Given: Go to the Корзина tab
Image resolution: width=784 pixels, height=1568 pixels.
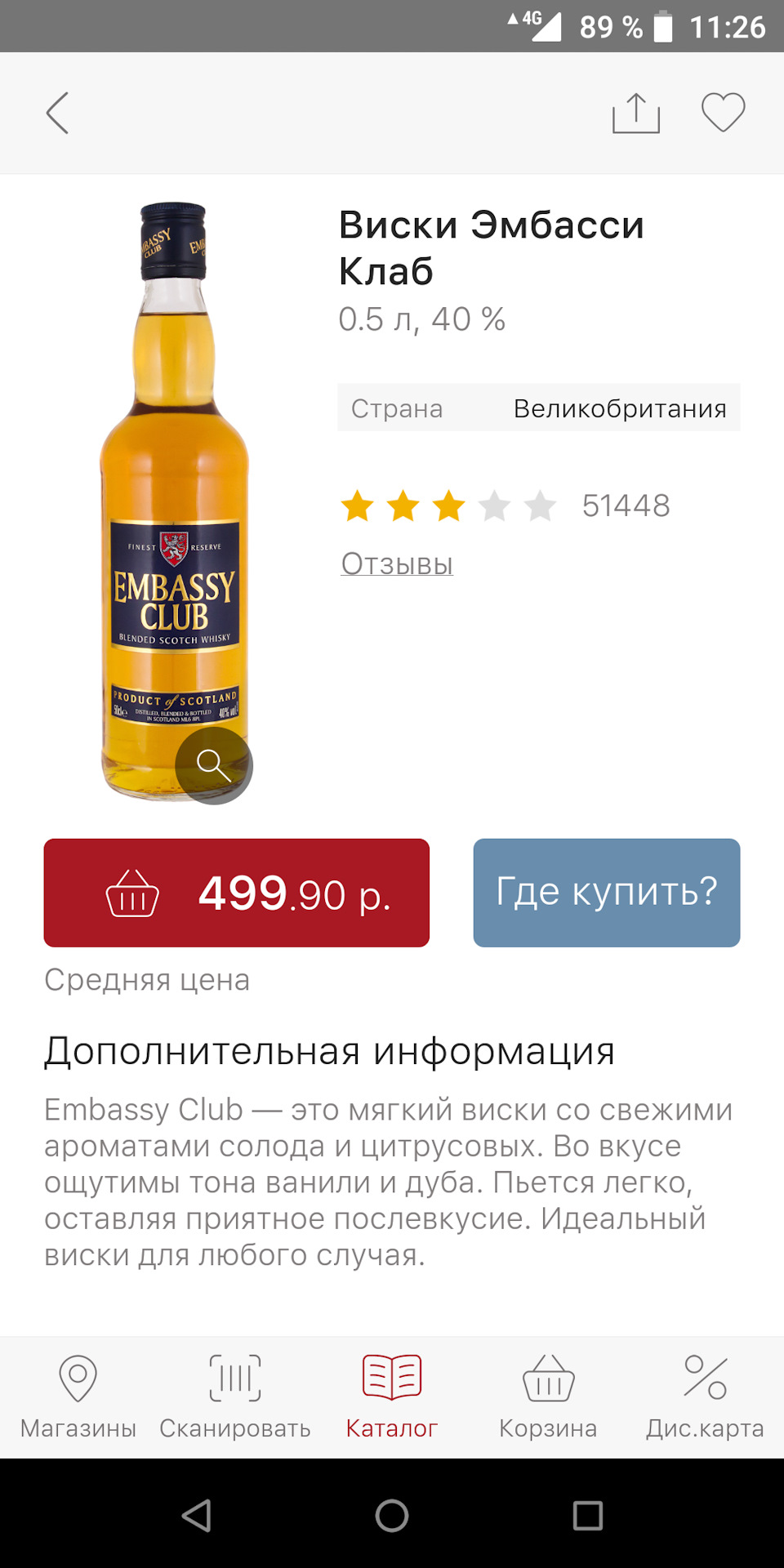Looking at the screenshot, I should pos(549,1396).
